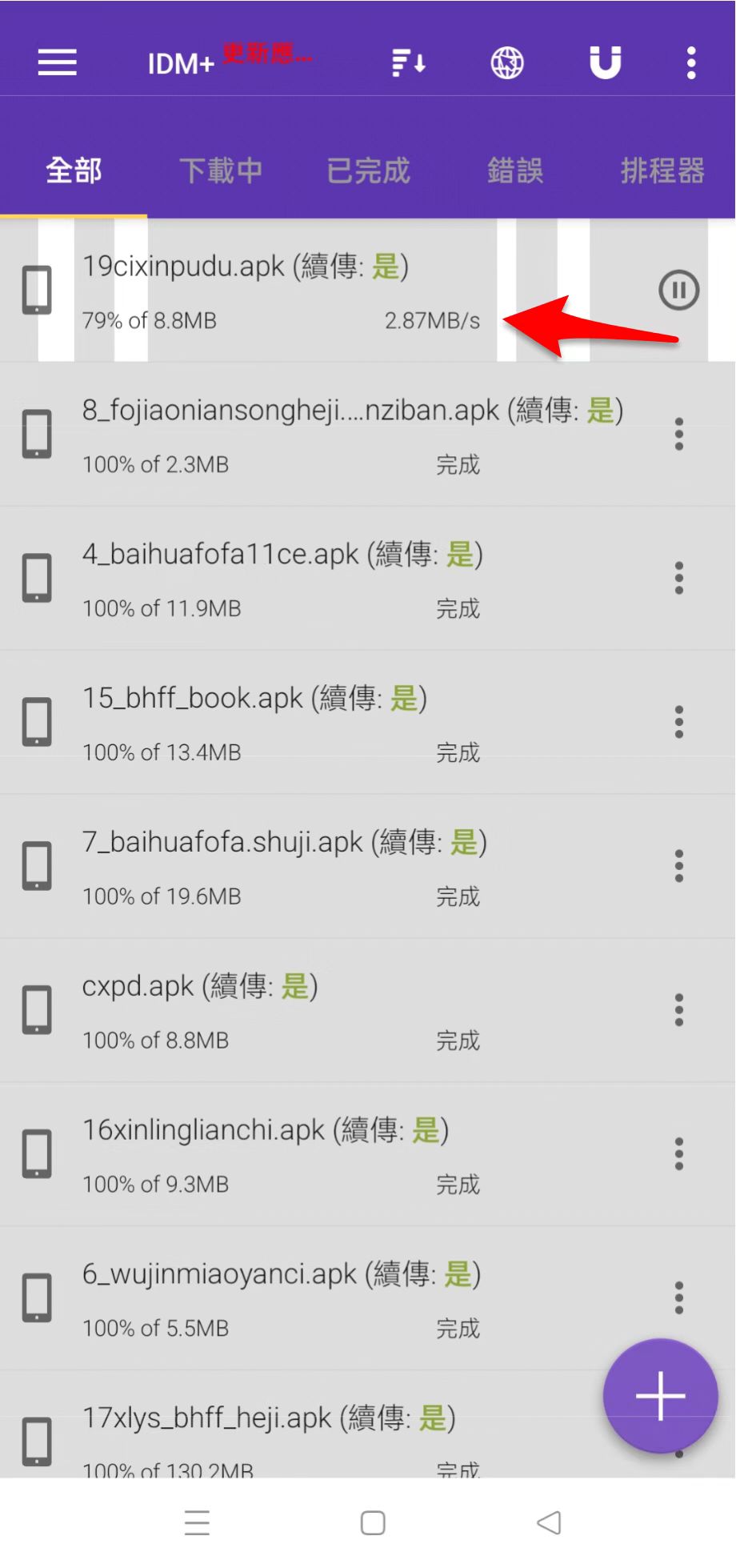Screen dimensions: 736x1568
Task: Open options for cxpd.apk
Action: click(x=679, y=1010)
